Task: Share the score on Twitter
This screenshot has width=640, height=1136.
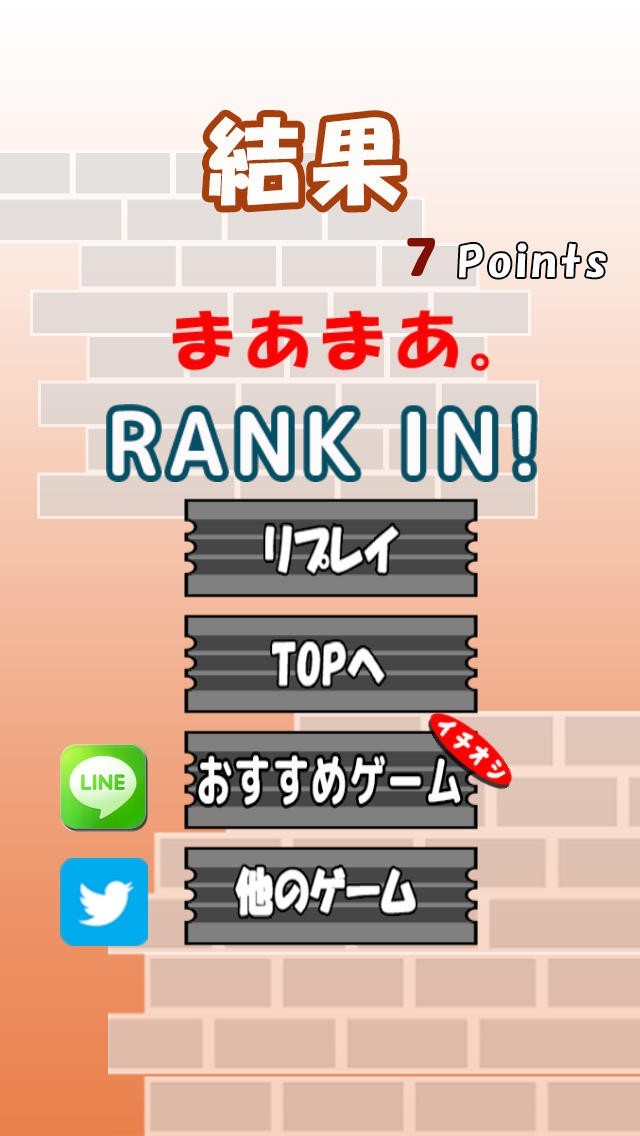Action: [x=104, y=901]
